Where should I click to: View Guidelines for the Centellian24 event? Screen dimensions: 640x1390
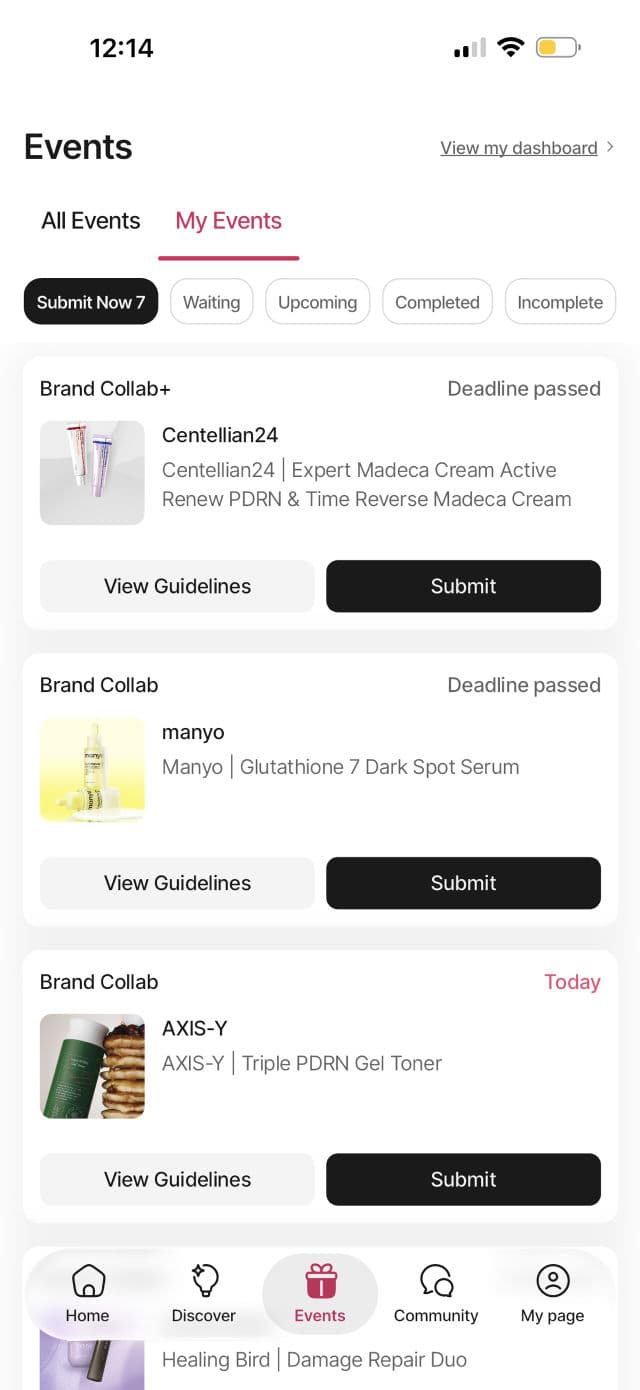pyautogui.click(x=177, y=586)
